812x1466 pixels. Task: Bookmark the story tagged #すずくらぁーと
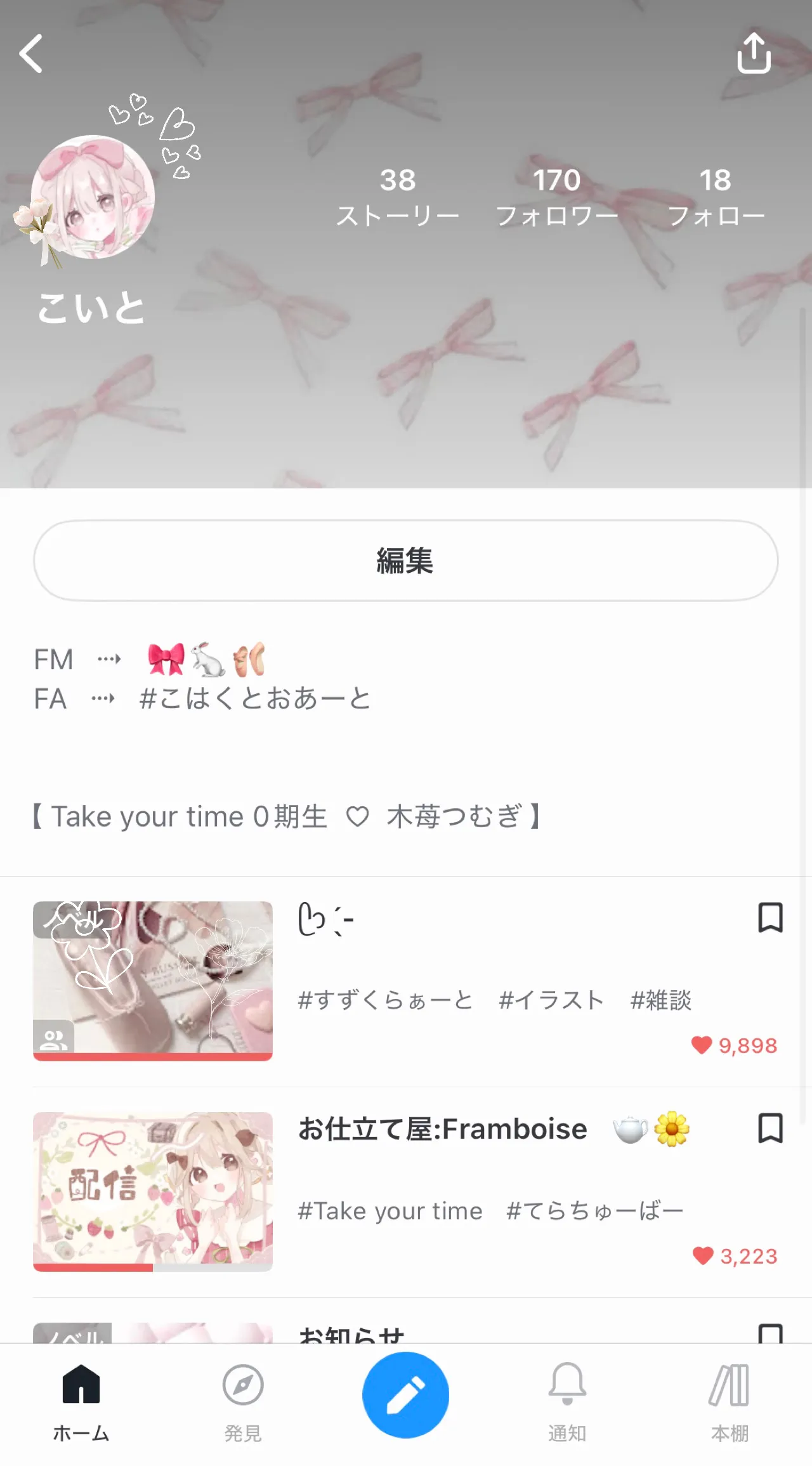770,918
